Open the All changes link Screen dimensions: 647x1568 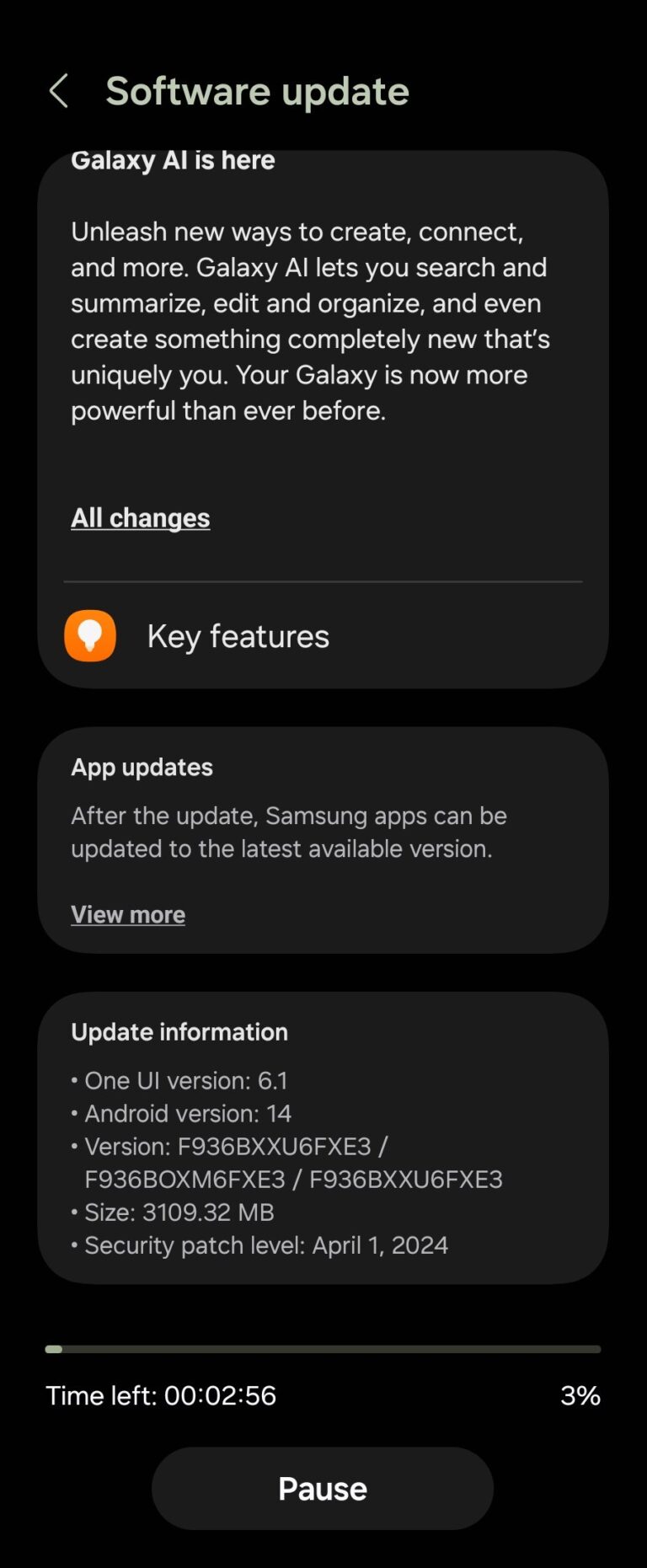140,517
